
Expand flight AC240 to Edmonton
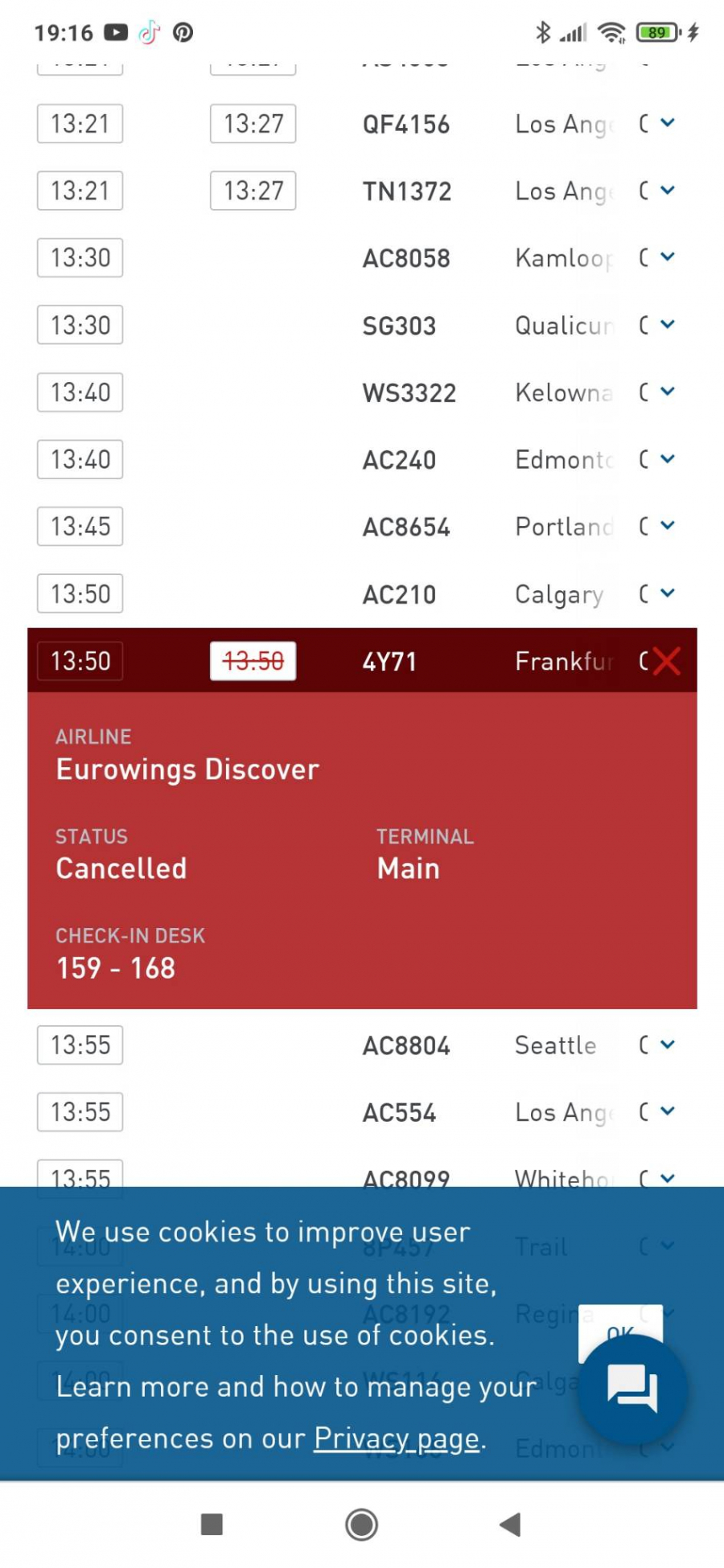667,459
